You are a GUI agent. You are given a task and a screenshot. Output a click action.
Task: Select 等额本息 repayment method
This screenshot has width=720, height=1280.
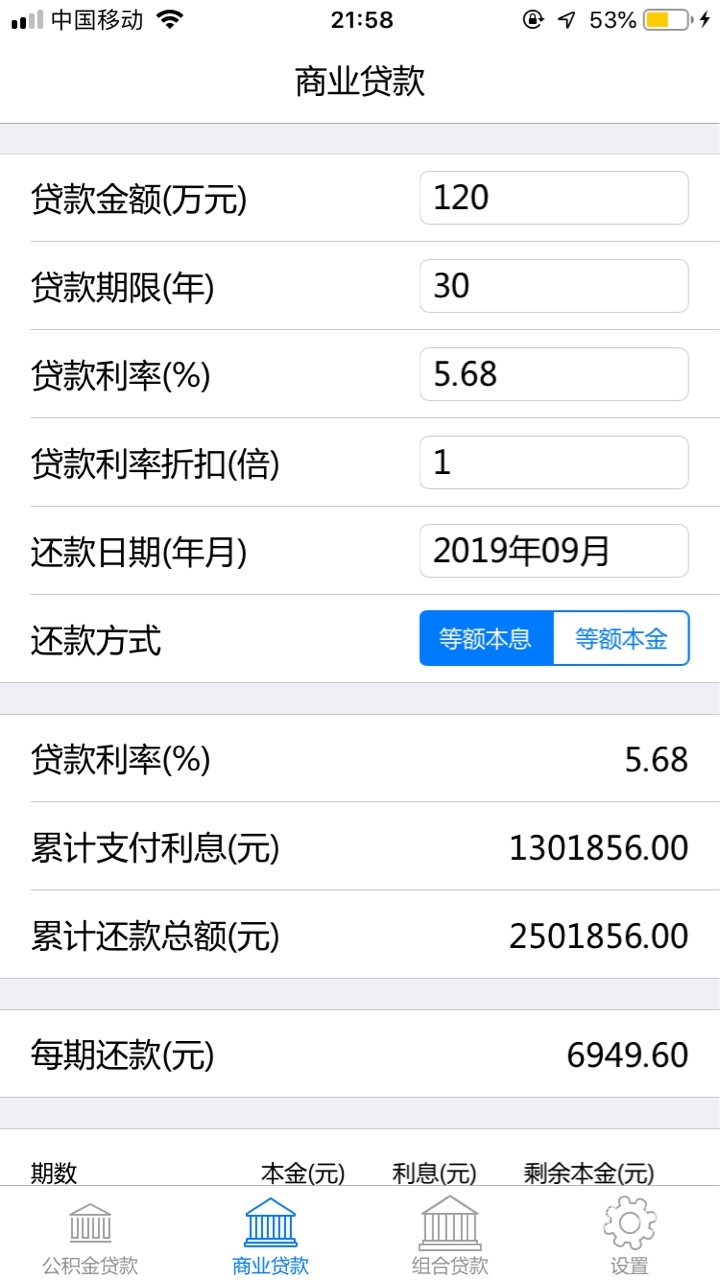[x=486, y=639]
